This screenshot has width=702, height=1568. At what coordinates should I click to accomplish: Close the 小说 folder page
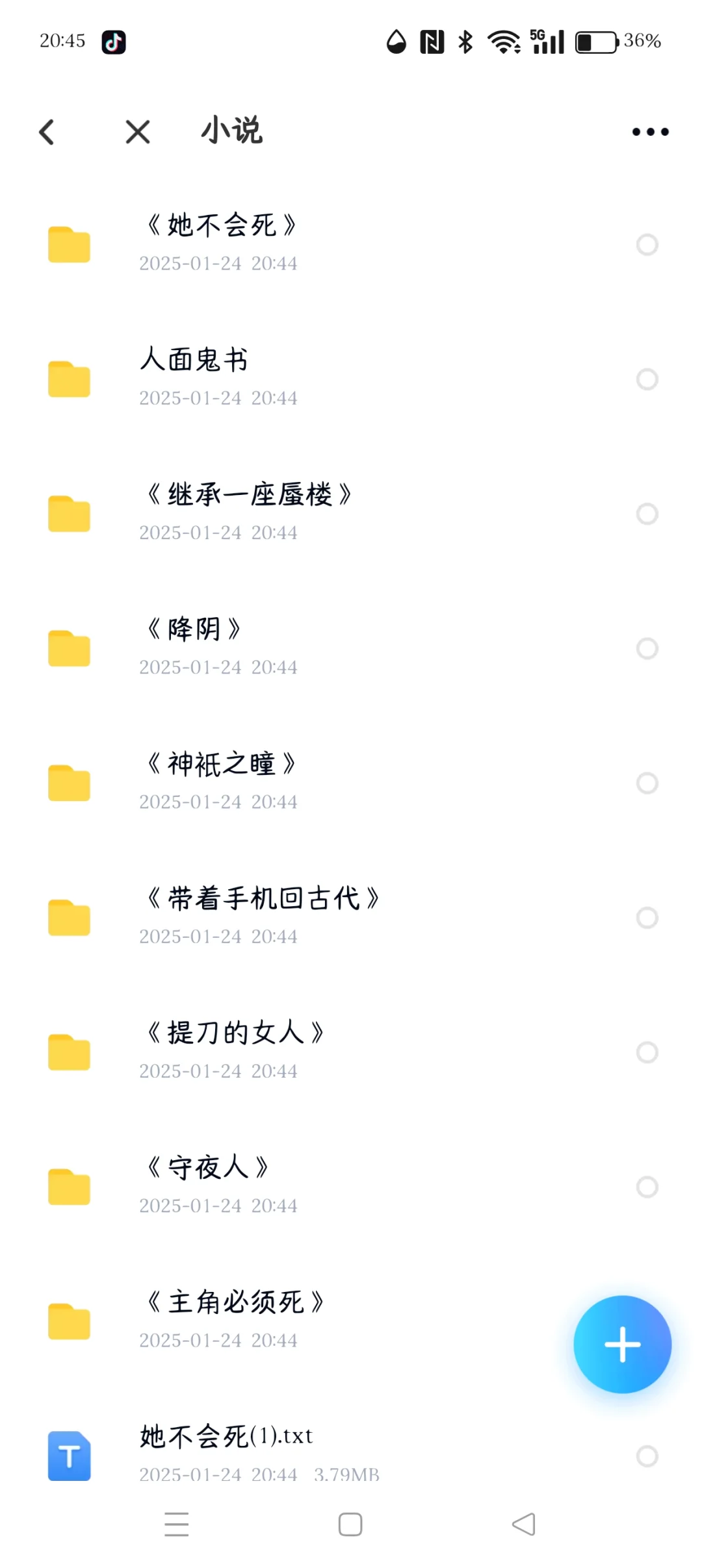click(x=138, y=132)
